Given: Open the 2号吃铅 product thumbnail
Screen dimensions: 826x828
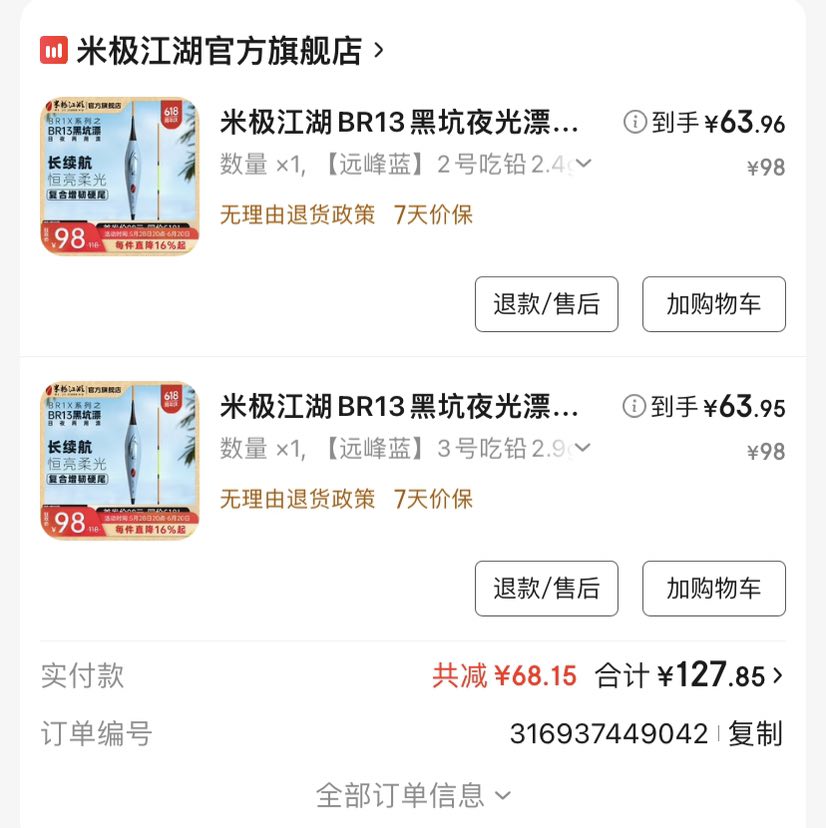Looking at the screenshot, I should 119,176.
